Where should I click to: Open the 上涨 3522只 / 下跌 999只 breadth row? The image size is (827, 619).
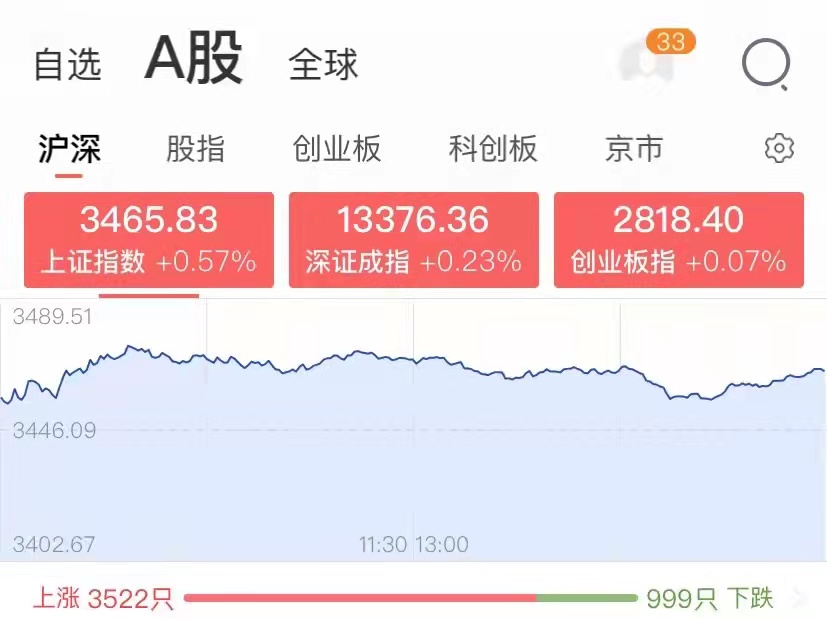click(413, 599)
